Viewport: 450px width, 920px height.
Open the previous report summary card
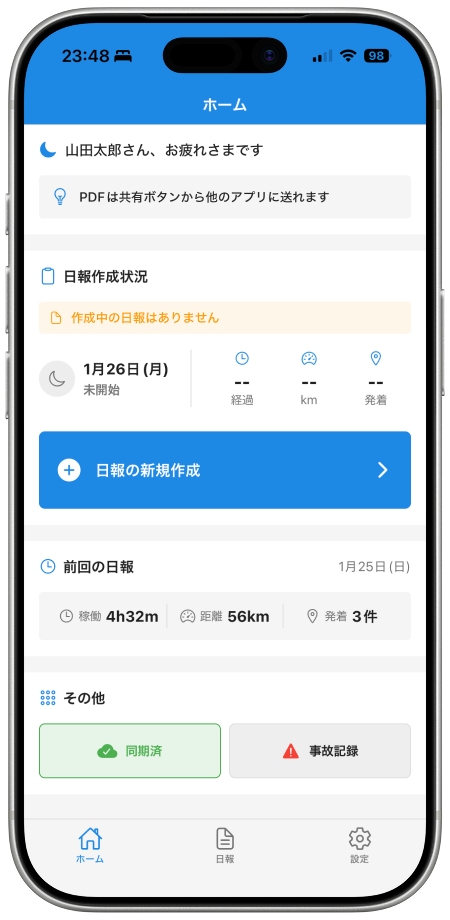[225, 616]
